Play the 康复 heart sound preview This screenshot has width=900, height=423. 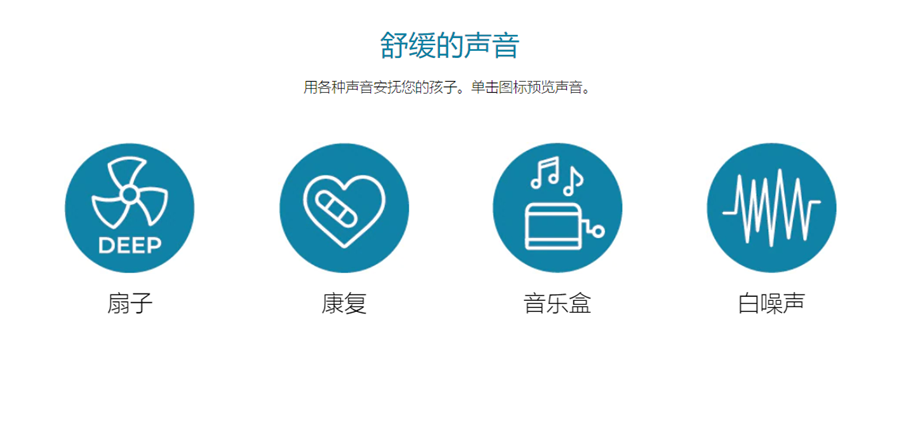[343, 207]
